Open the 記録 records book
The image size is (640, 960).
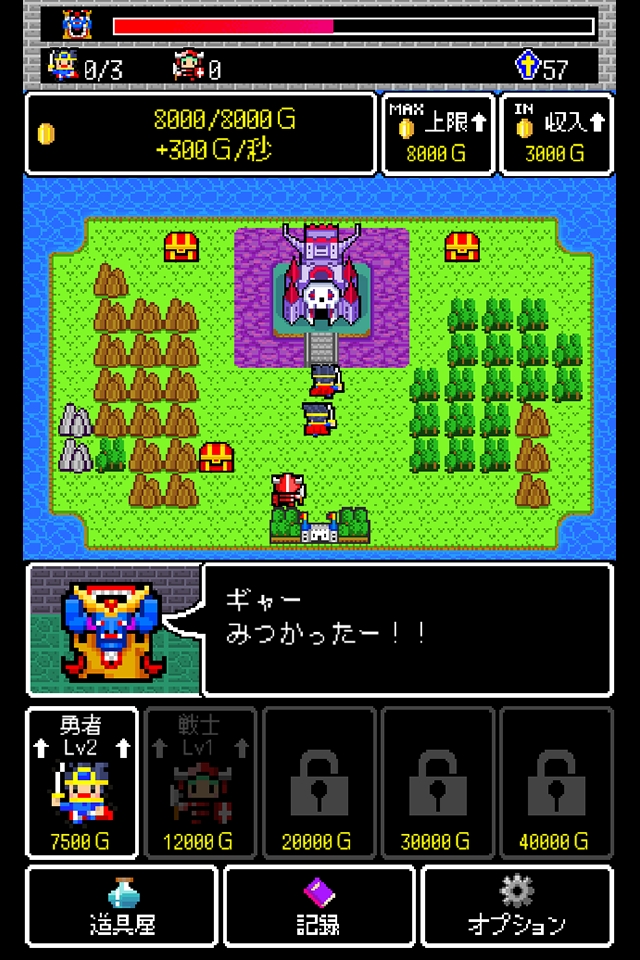pyautogui.click(x=319, y=905)
